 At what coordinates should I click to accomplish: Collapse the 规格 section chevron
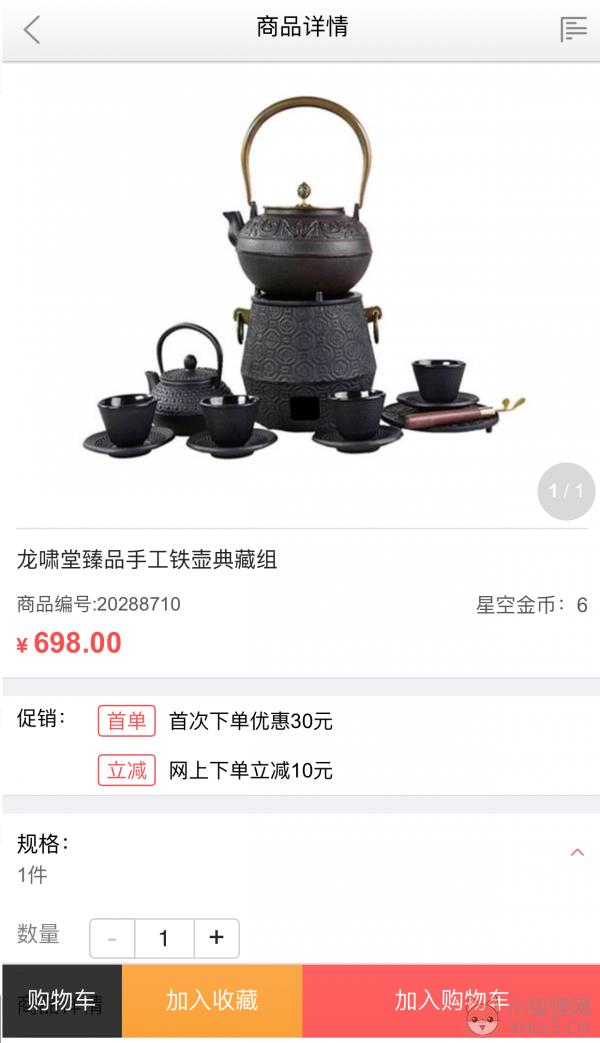(x=577, y=852)
